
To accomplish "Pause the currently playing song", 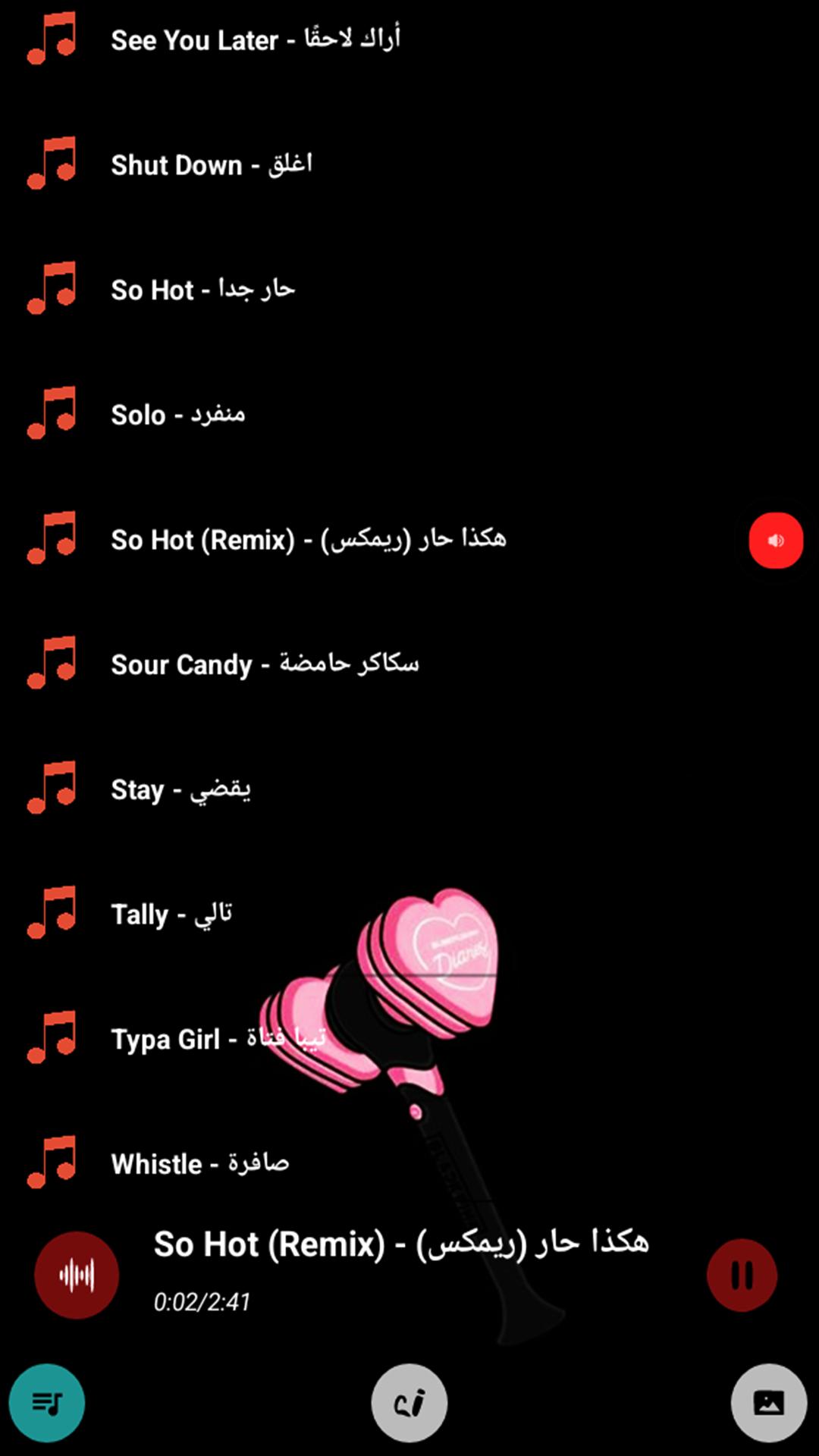I will click(x=741, y=1276).
